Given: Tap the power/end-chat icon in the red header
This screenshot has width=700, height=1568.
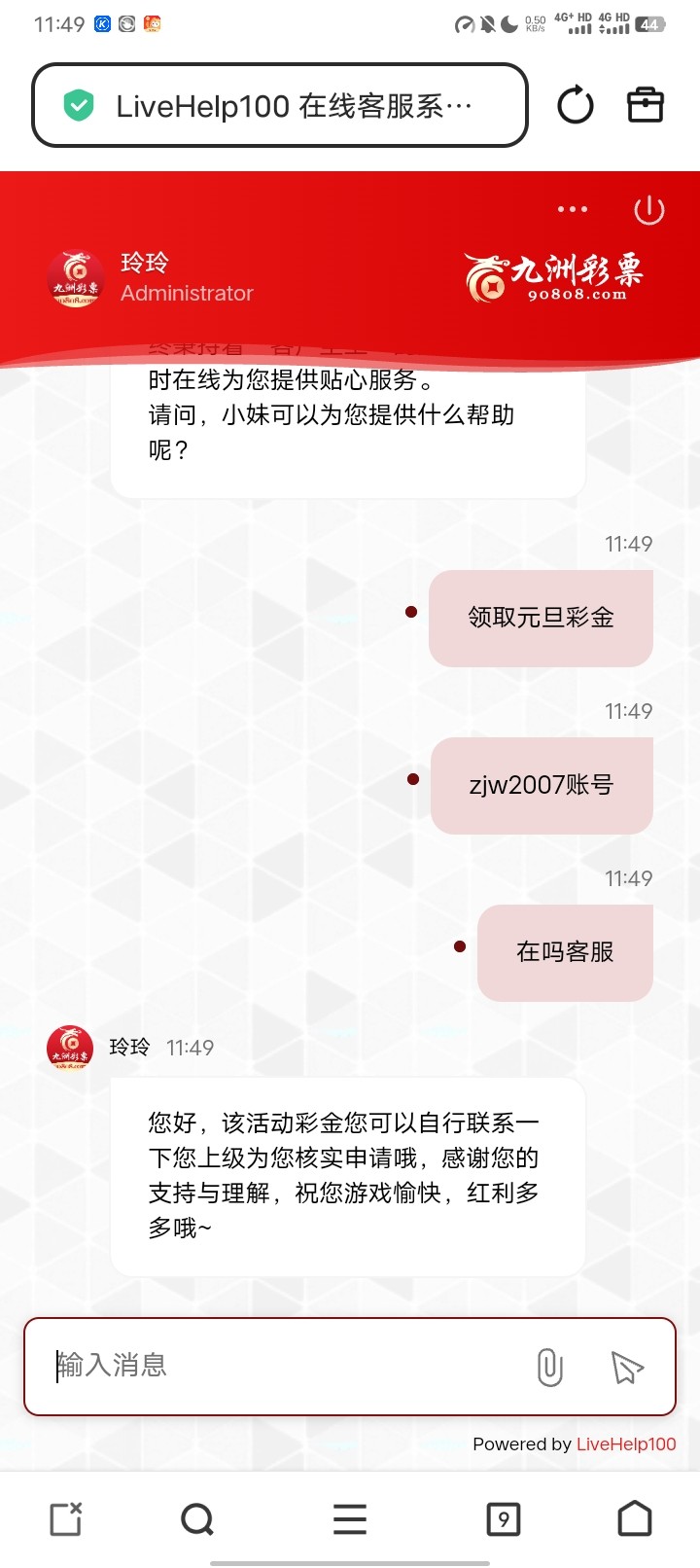Looking at the screenshot, I should coord(648,208).
